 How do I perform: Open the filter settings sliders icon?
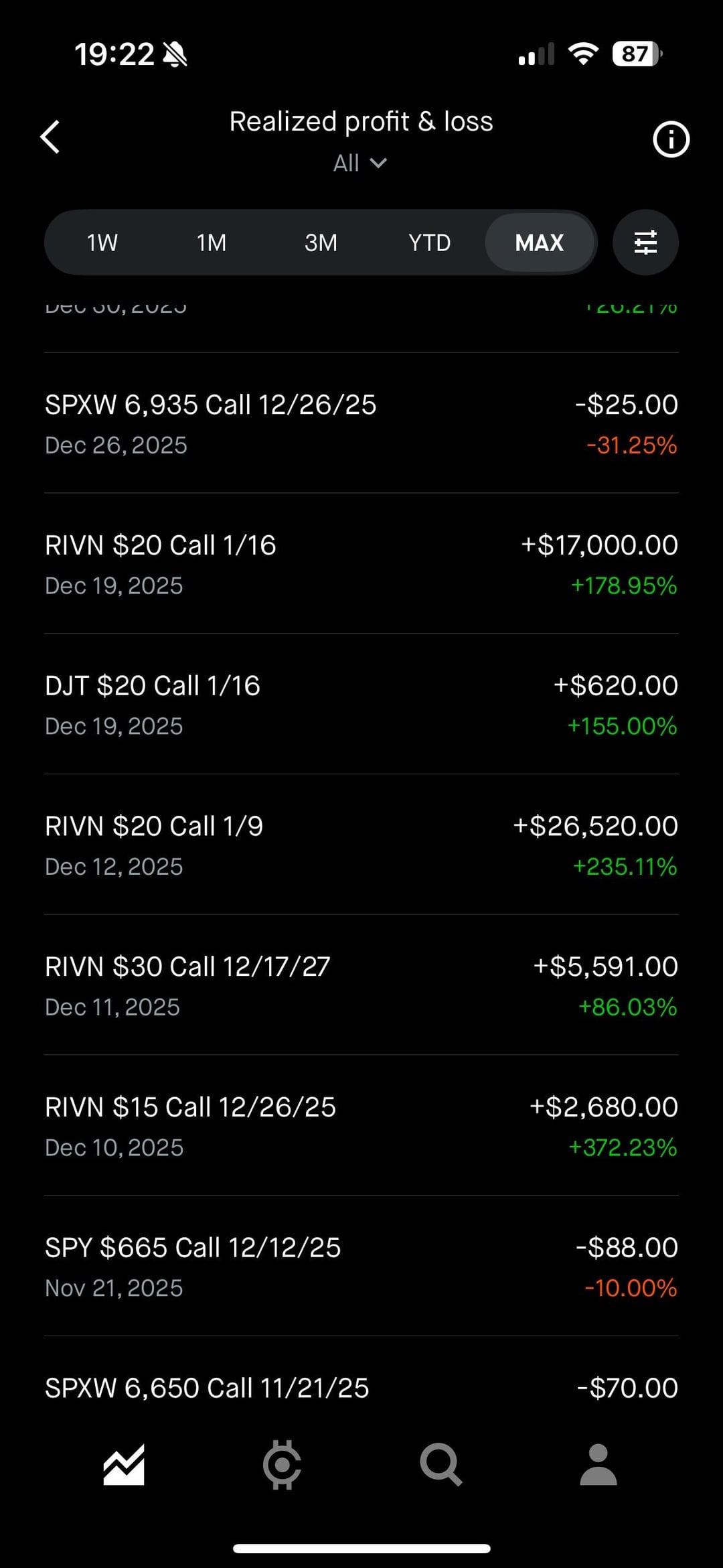pyautogui.click(x=645, y=242)
